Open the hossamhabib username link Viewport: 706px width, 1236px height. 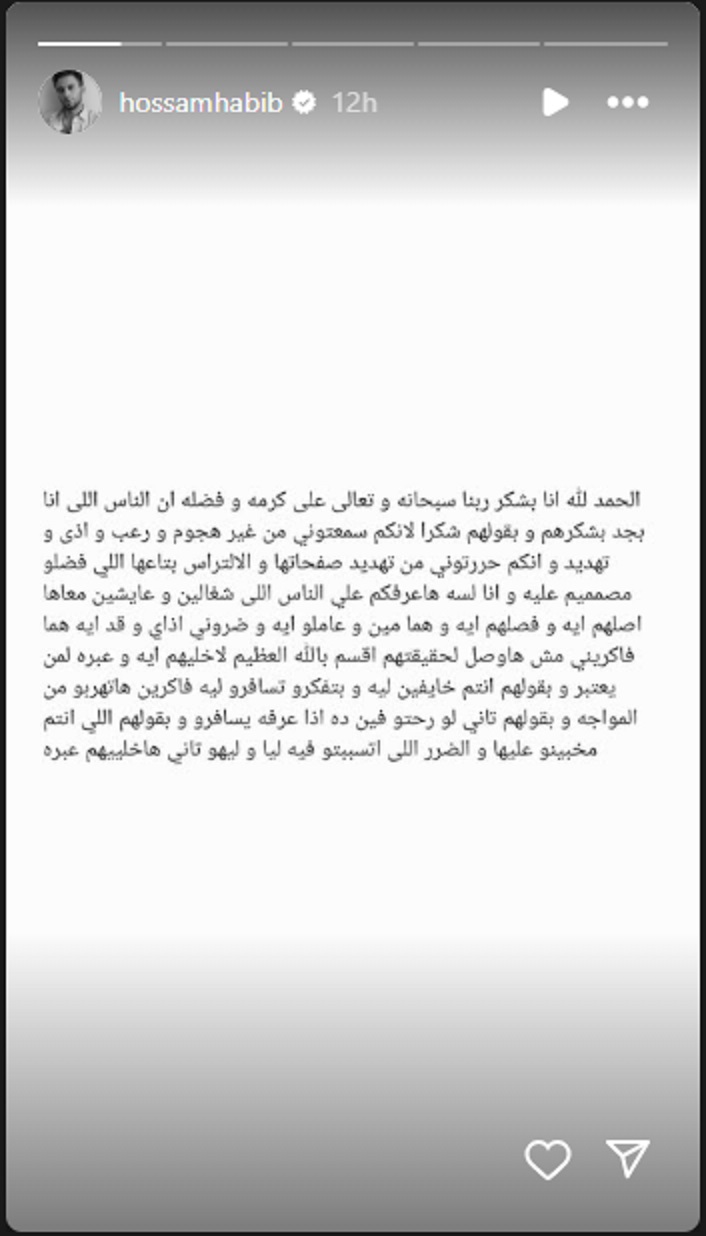(x=201, y=102)
